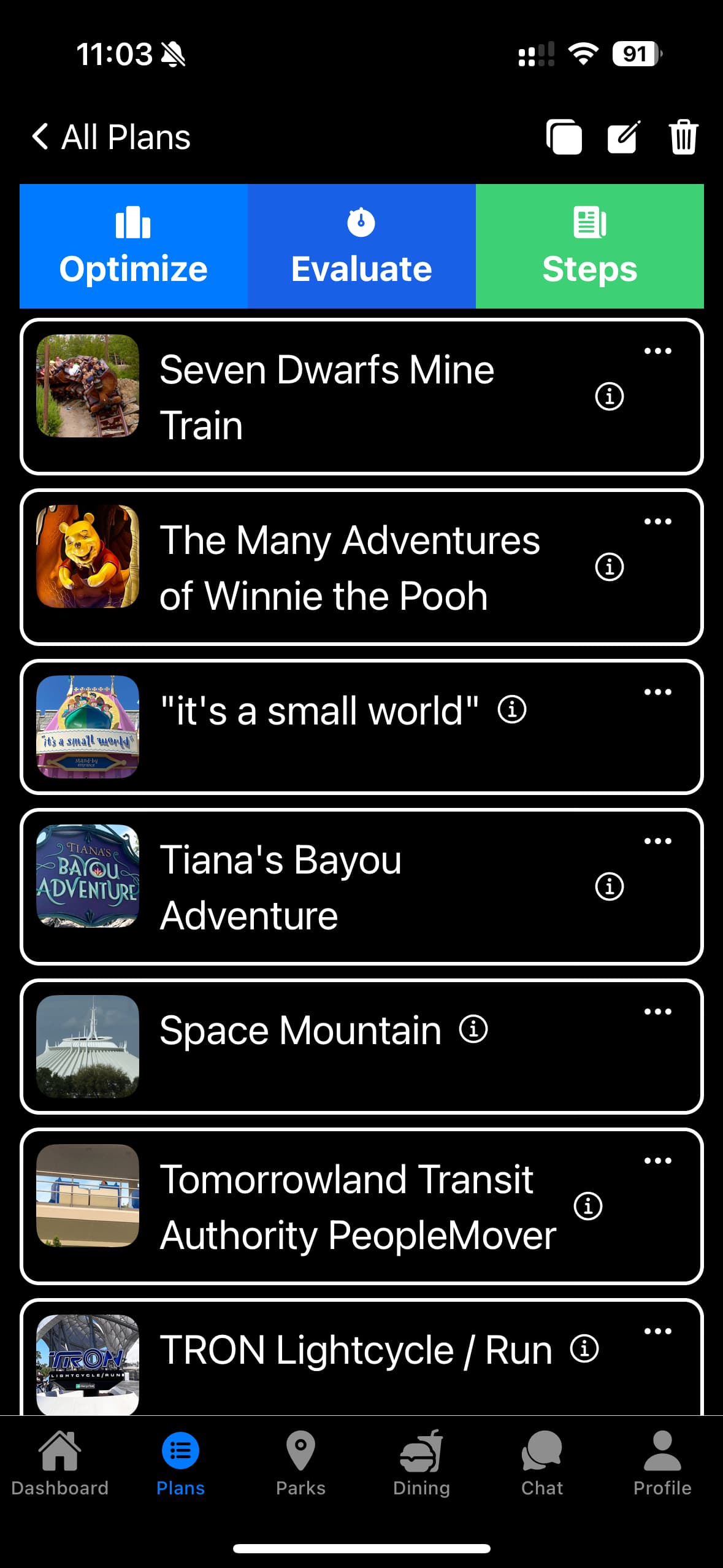723x1568 pixels.
Task: Select the Evaluate button
Action: (362, 246)
